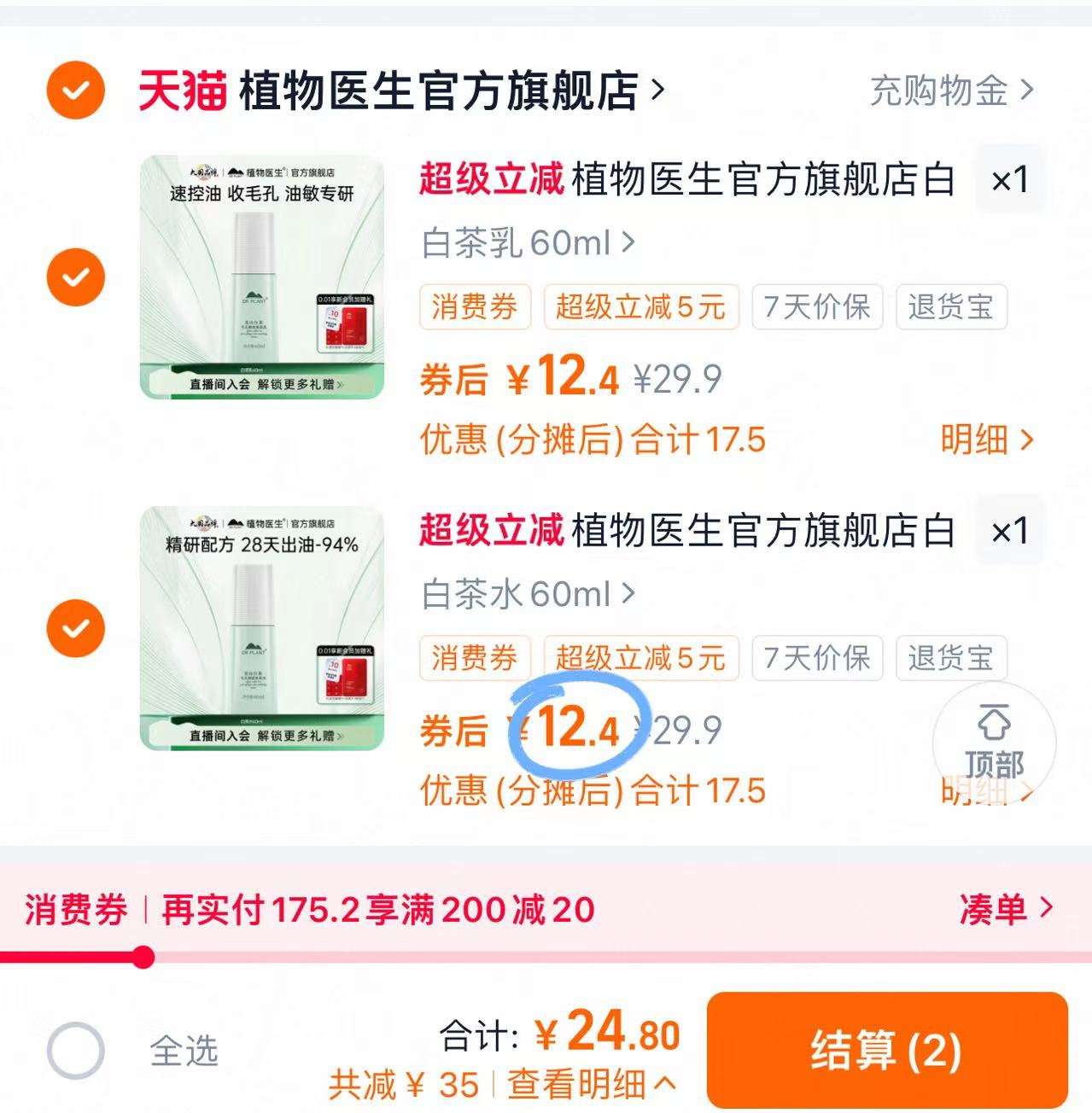
Task: Click the 天猫 logo next to store name
Action: click(x=182, y=91)
